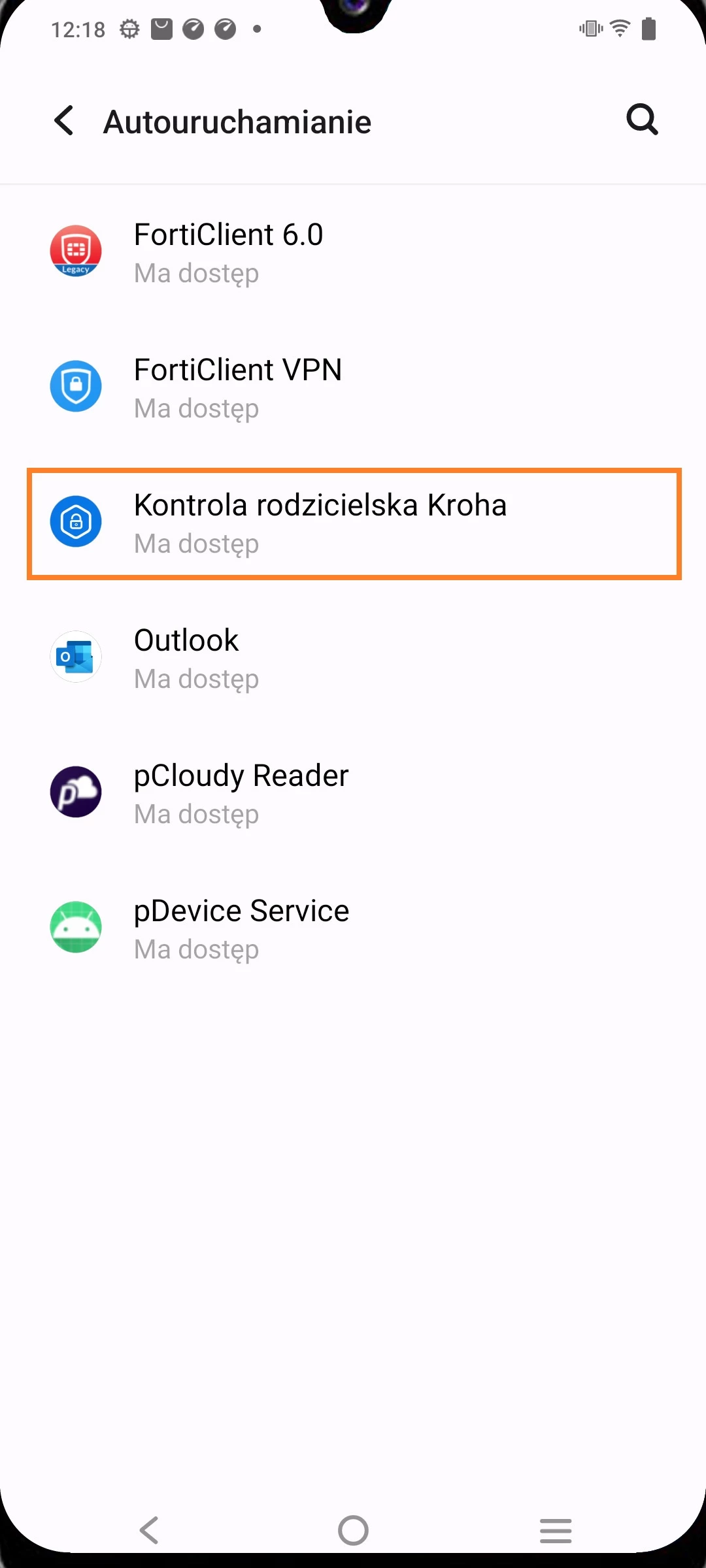Select the FortiClient VPN row
Screen dimensions: 706x1568
click(x=353, y=388)
